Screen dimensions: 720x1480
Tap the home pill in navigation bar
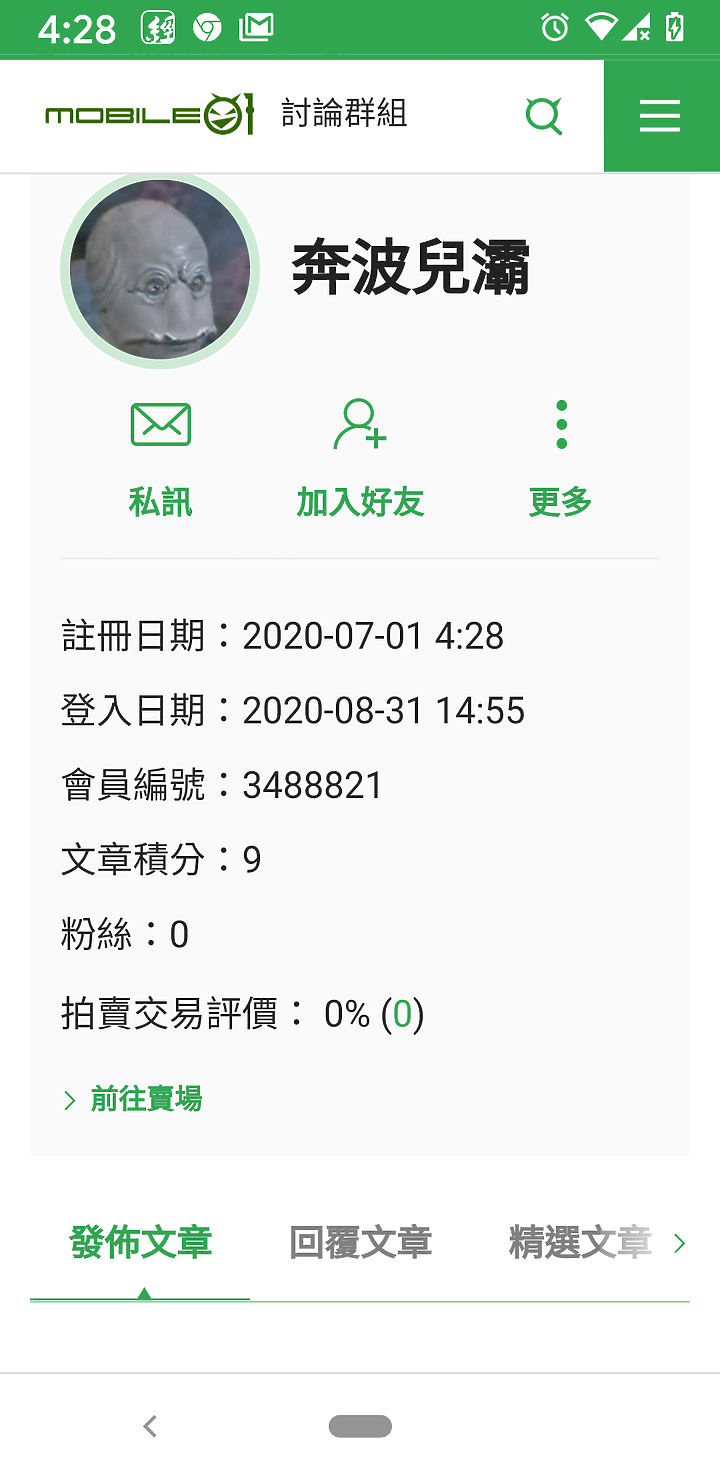[360, 1427]
